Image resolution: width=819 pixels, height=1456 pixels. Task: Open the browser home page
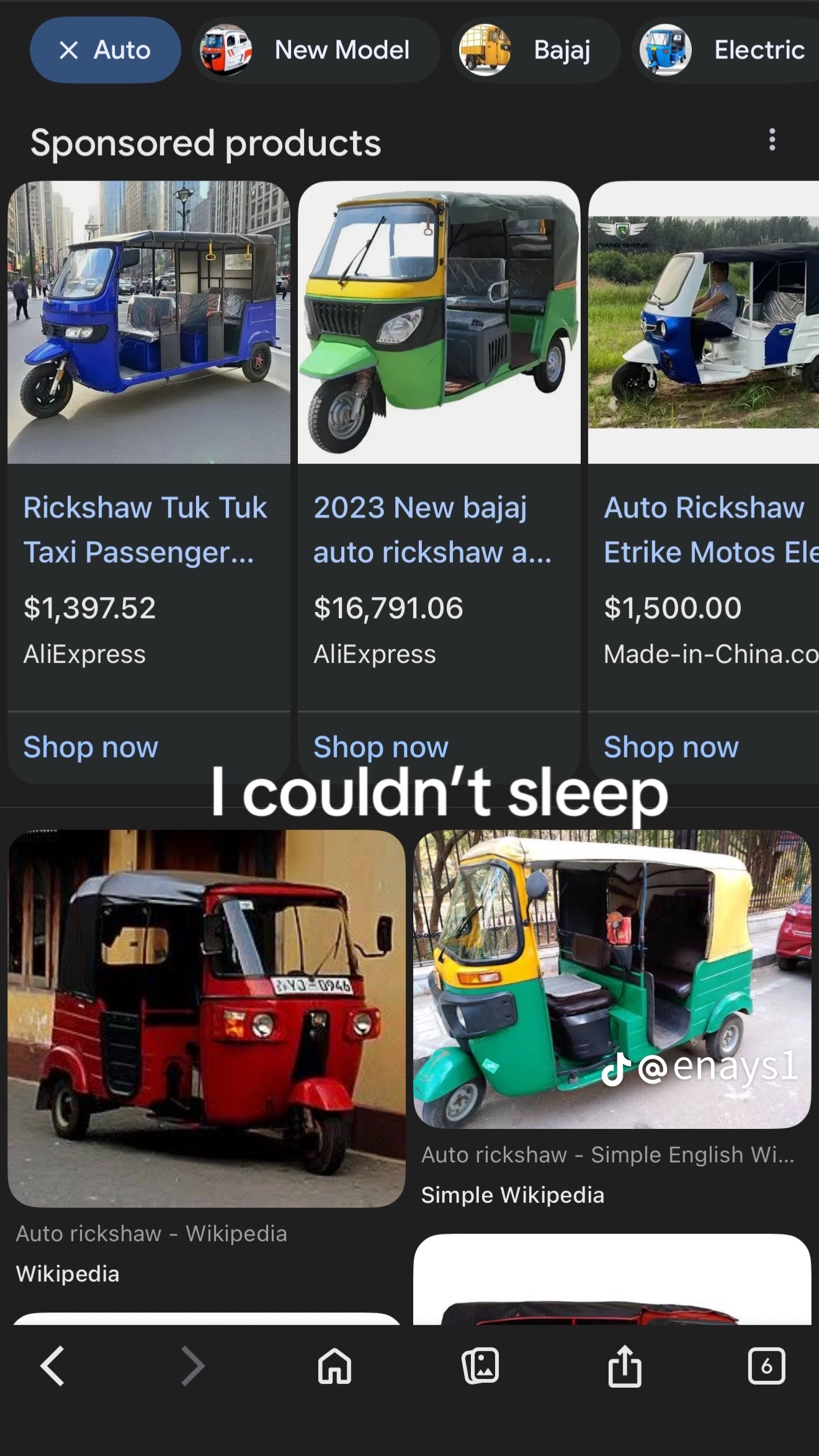pyautogui.click(x=334, y=1366)
